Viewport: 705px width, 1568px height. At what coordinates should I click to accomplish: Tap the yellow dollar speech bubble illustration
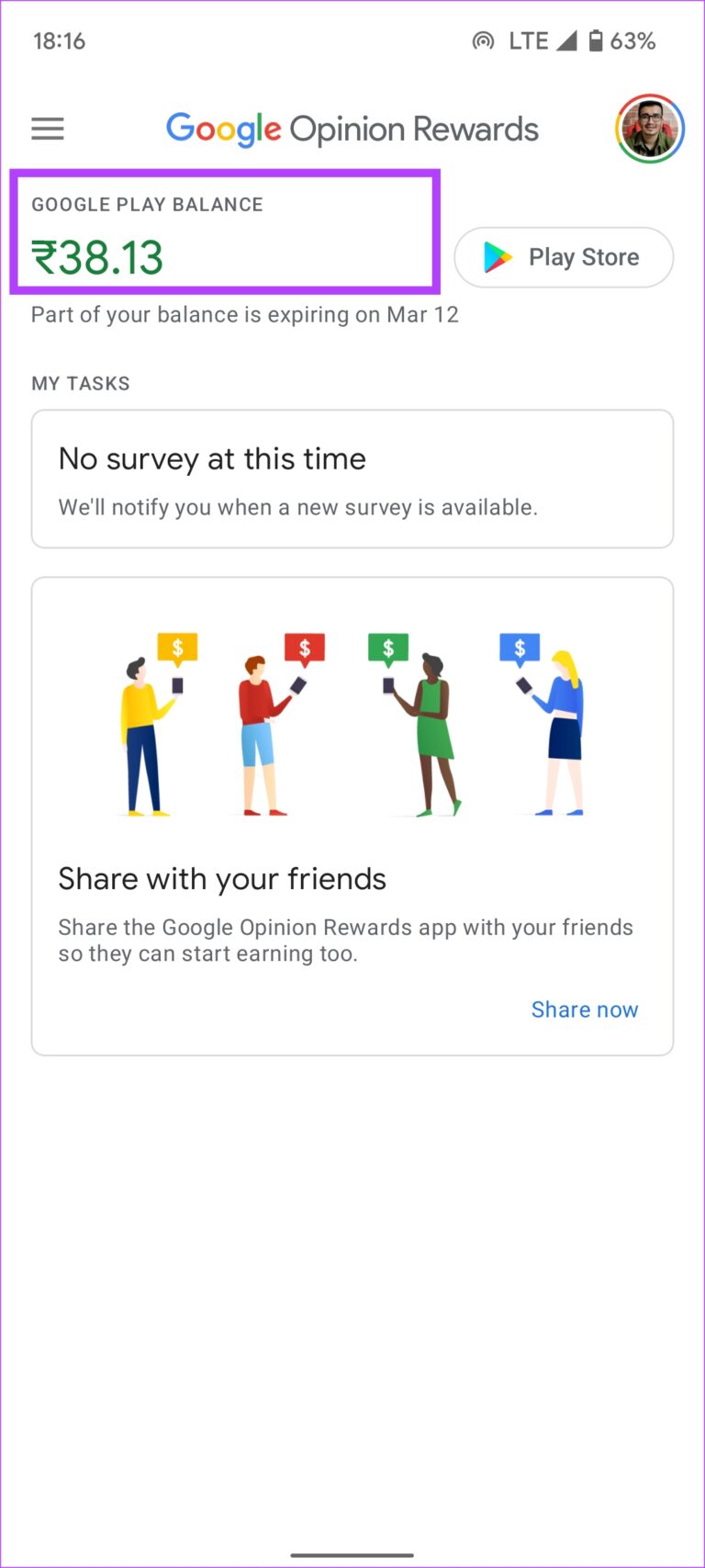click(x=177, y=646)
